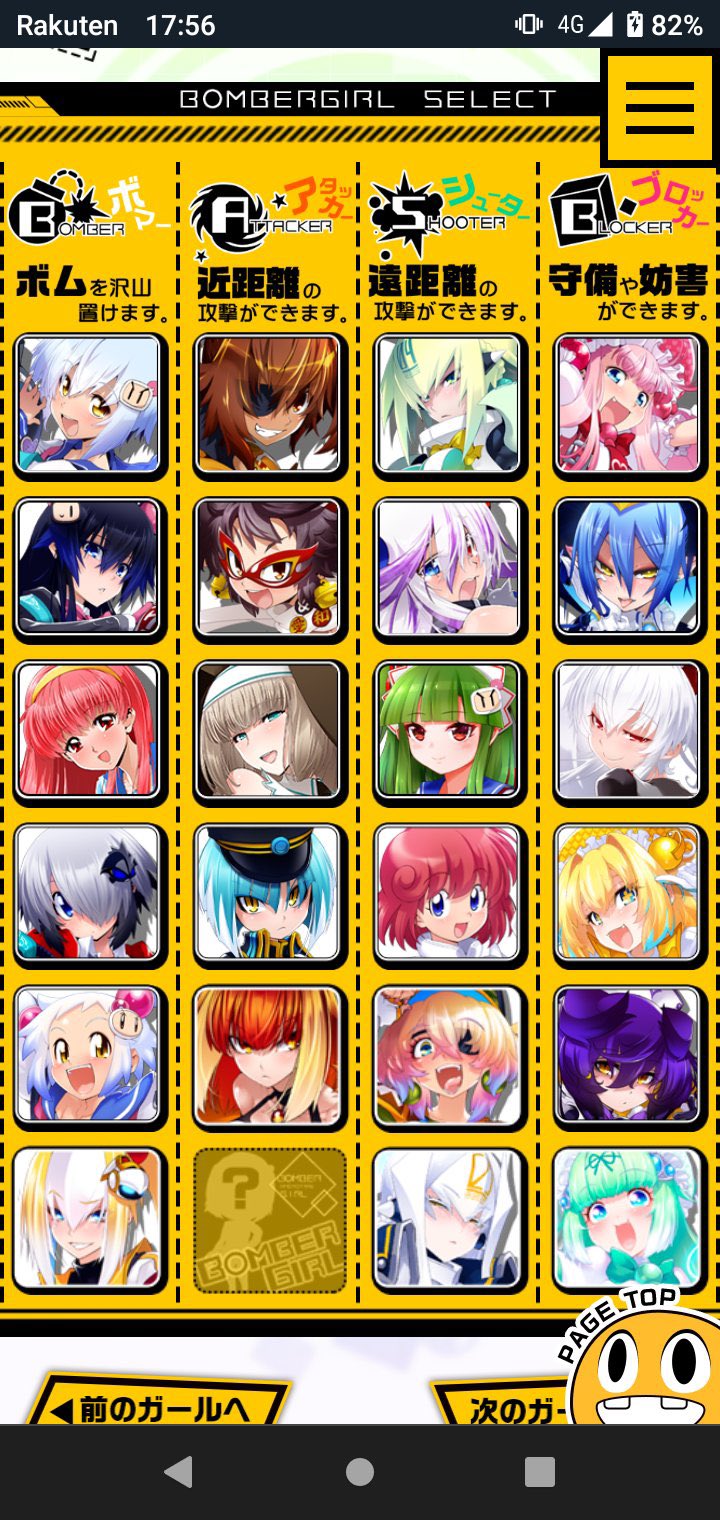The image size is (720, 1520).
Task: Open the purple-haired girl in the Blocker column
Action: 629,1056
